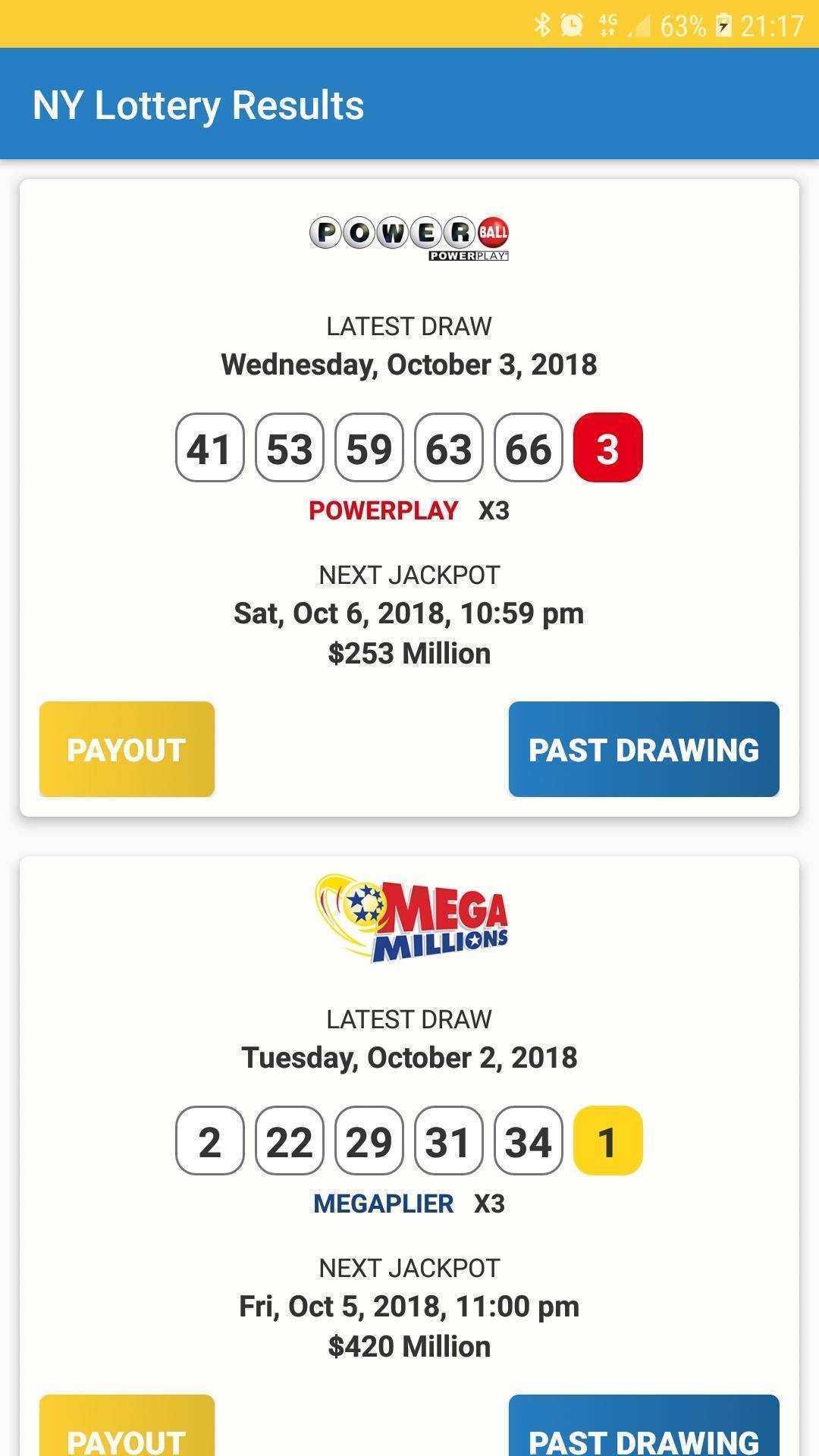The image size is (819, 1456).
Task: View Mega Millions PAST DRAWING results
Action: tap(644, 1426)
